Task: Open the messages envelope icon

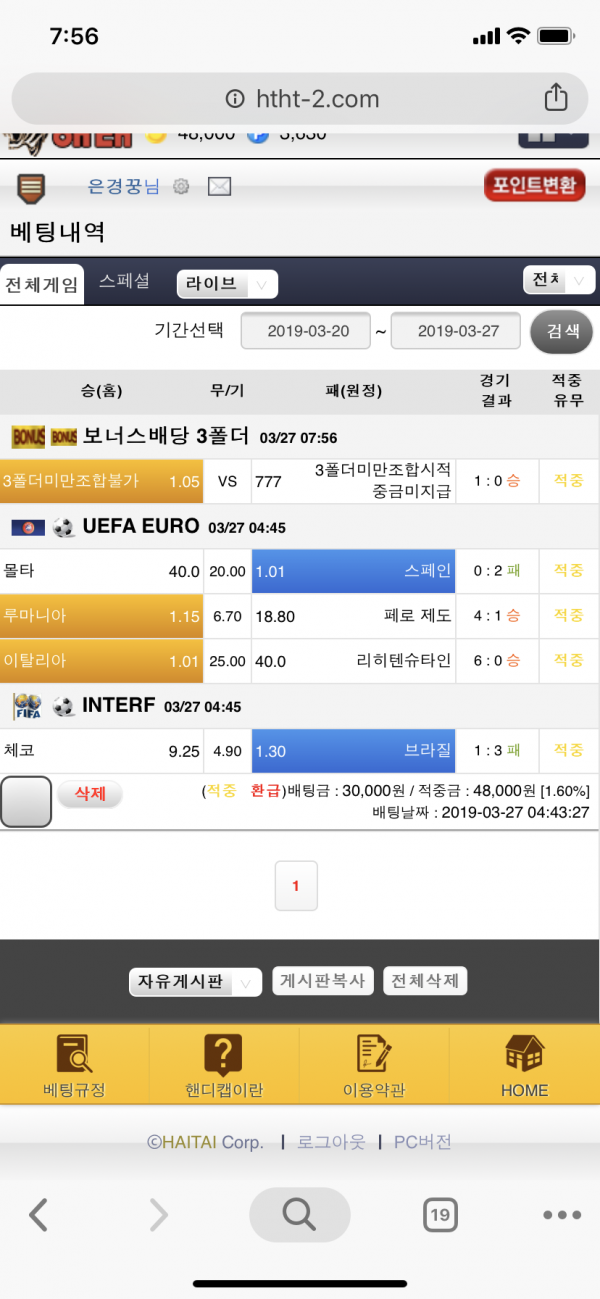Action: [x=219, y=187]
